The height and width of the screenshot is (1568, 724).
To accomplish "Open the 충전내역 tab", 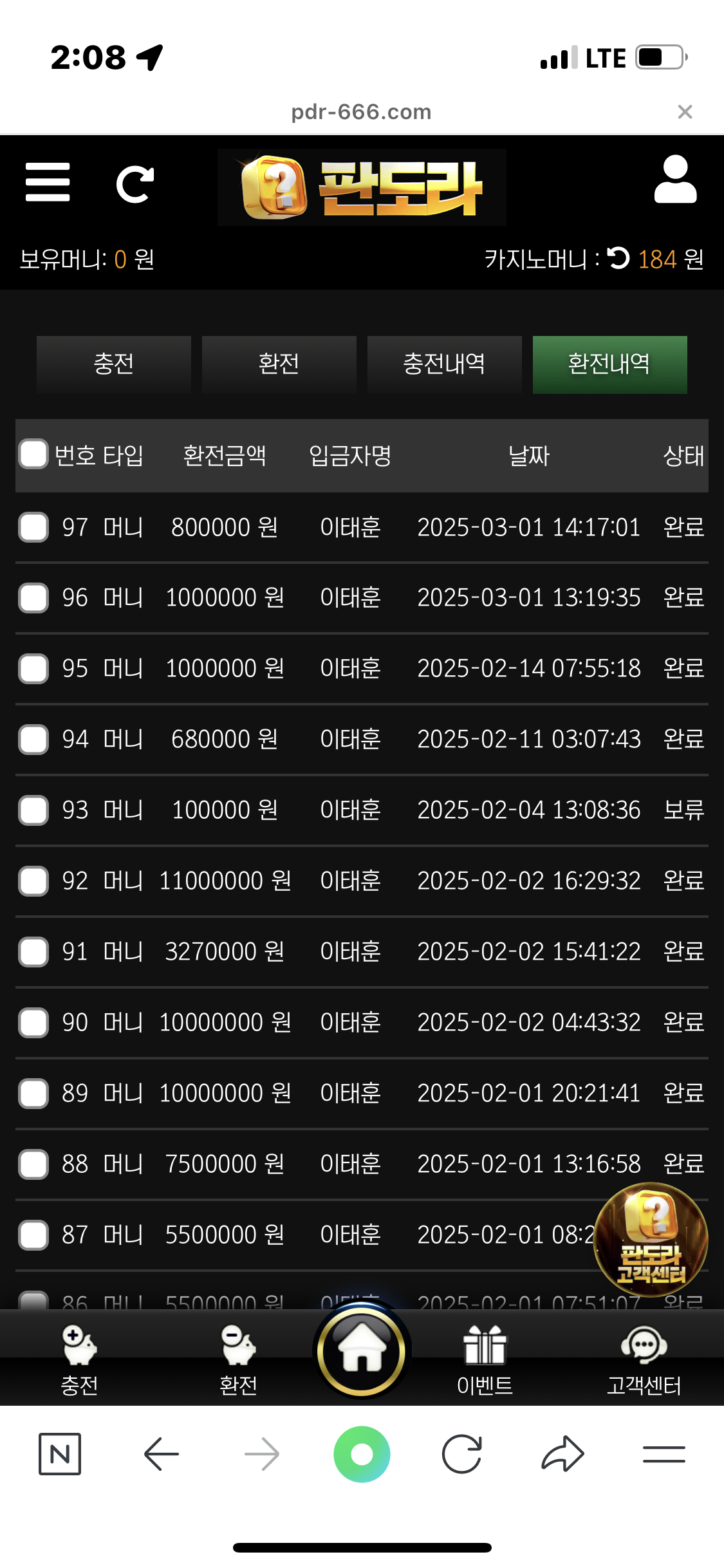I will coord(445,364).
